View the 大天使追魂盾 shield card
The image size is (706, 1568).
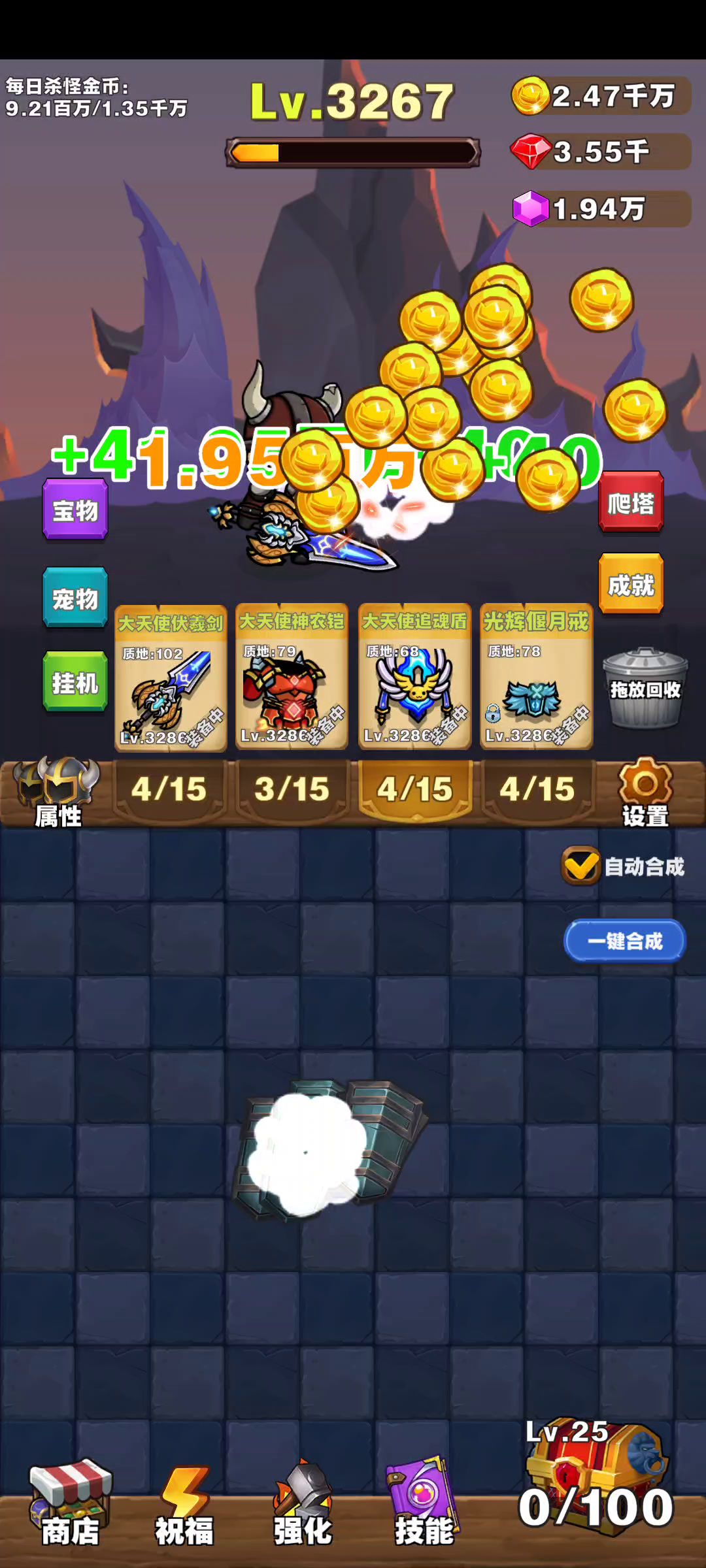(x=414, y=677)
